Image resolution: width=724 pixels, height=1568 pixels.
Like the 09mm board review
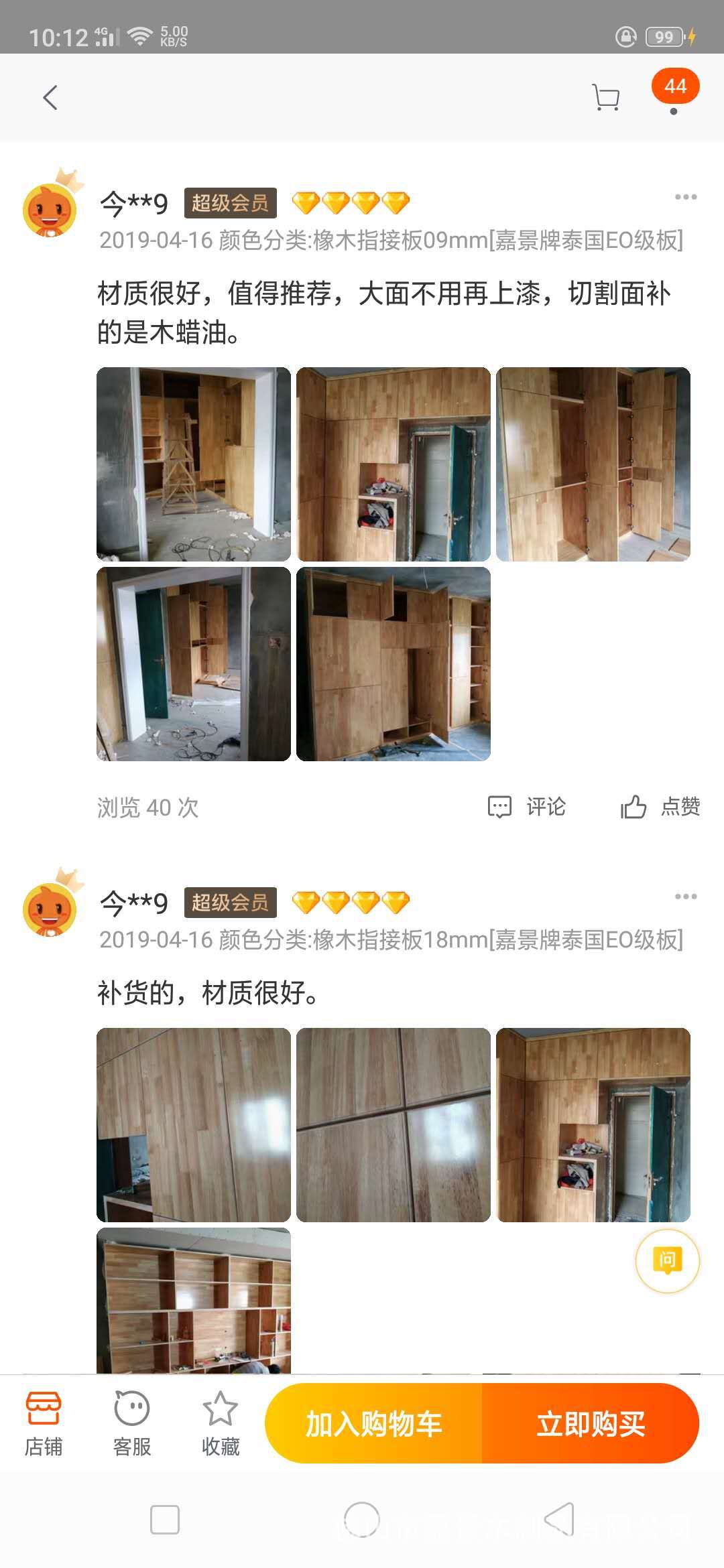pos(660,807)
